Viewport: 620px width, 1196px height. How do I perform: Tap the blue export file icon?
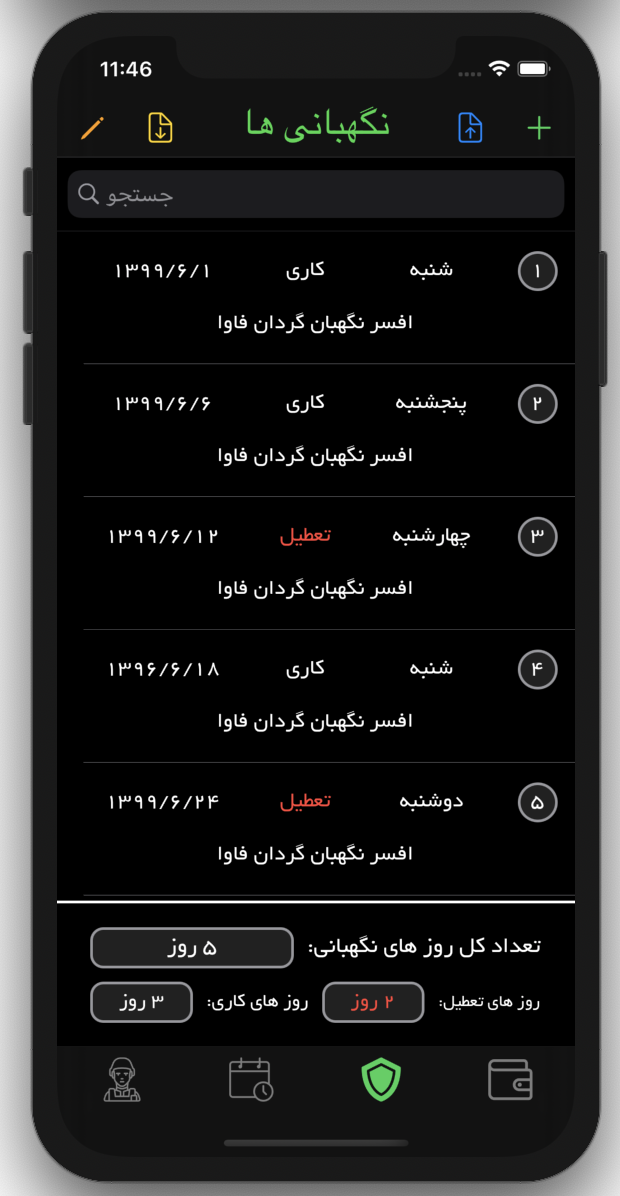point(470,128)
